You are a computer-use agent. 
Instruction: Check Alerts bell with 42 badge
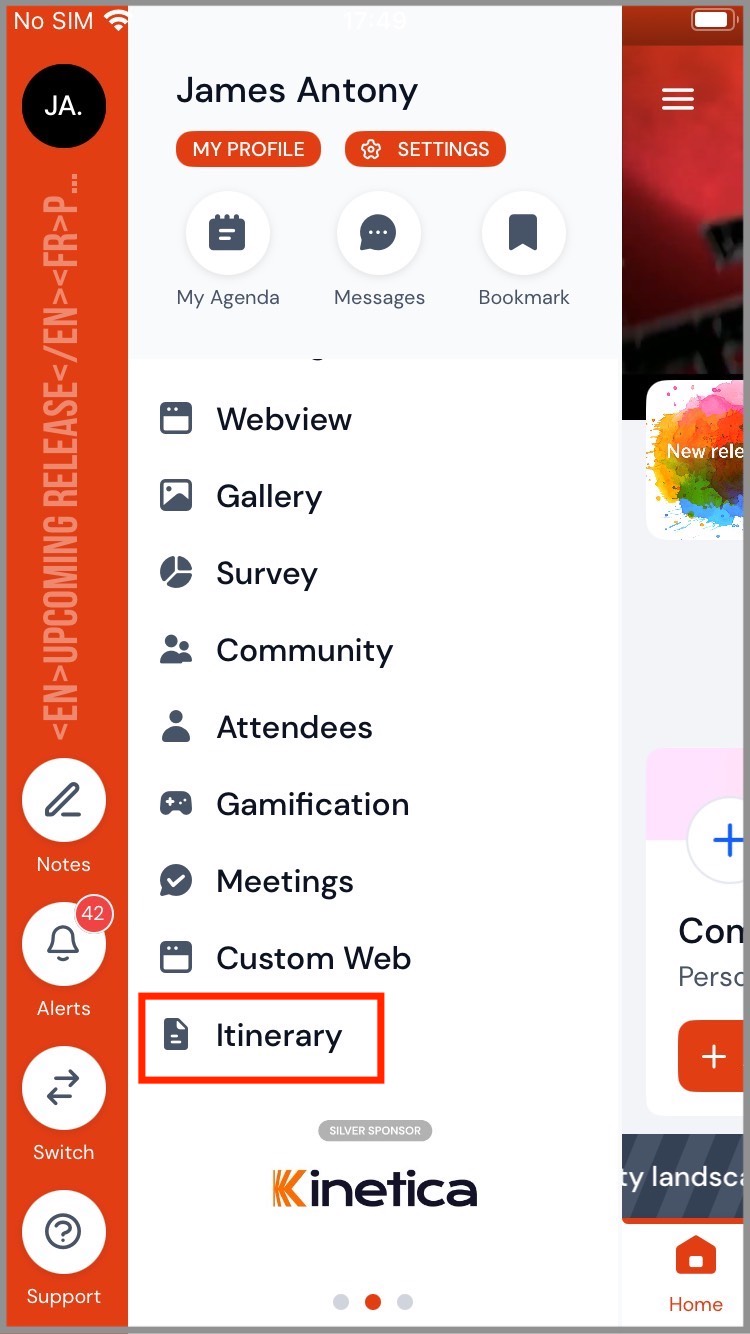[x=64, y=960]
